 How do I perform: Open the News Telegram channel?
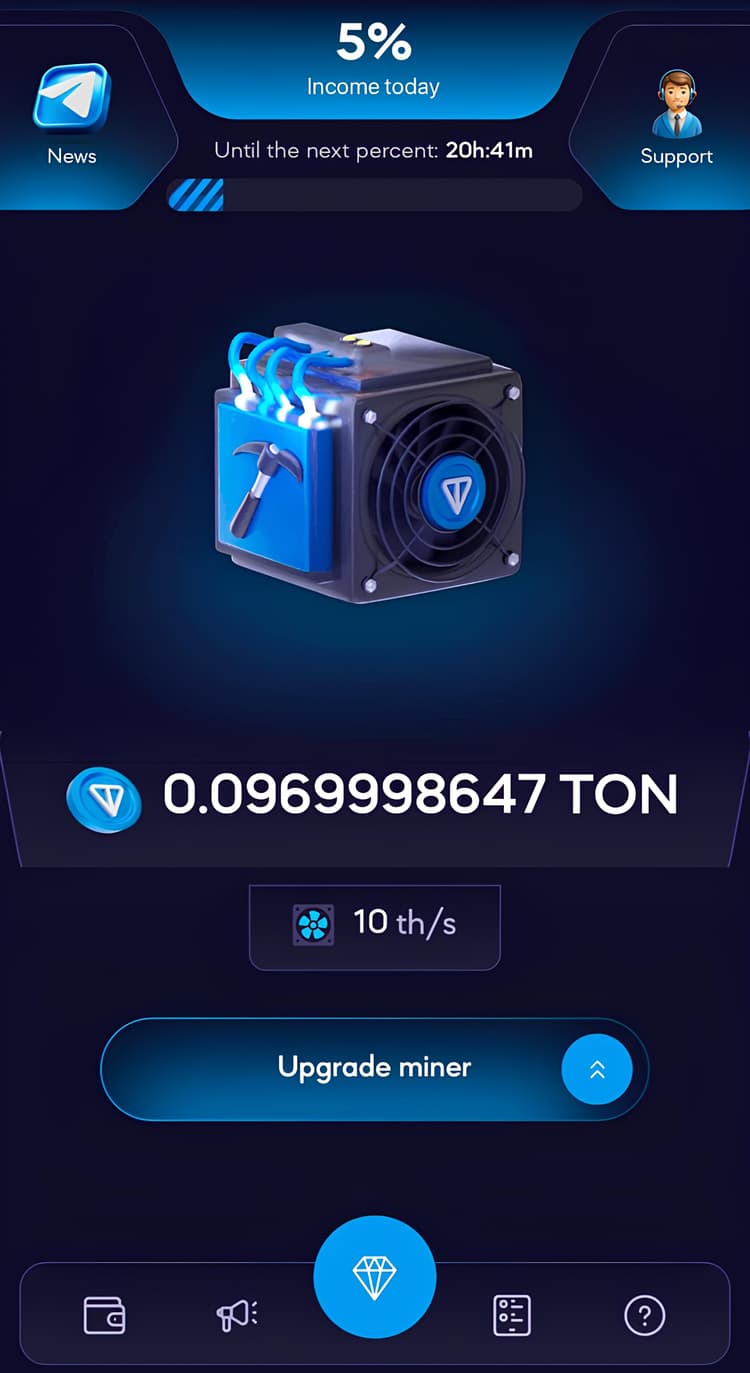tap(72, 113)
